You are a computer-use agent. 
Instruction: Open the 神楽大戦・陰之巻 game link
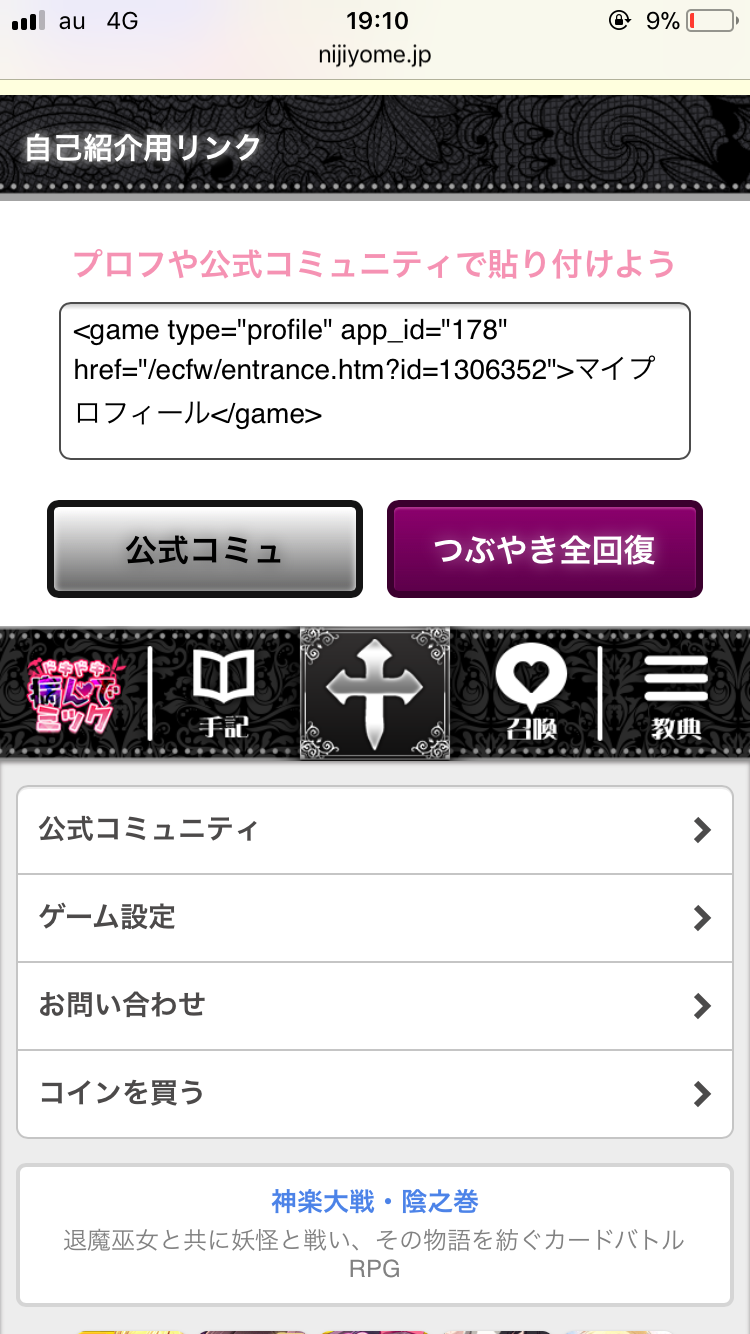[x=375, y=1201]
